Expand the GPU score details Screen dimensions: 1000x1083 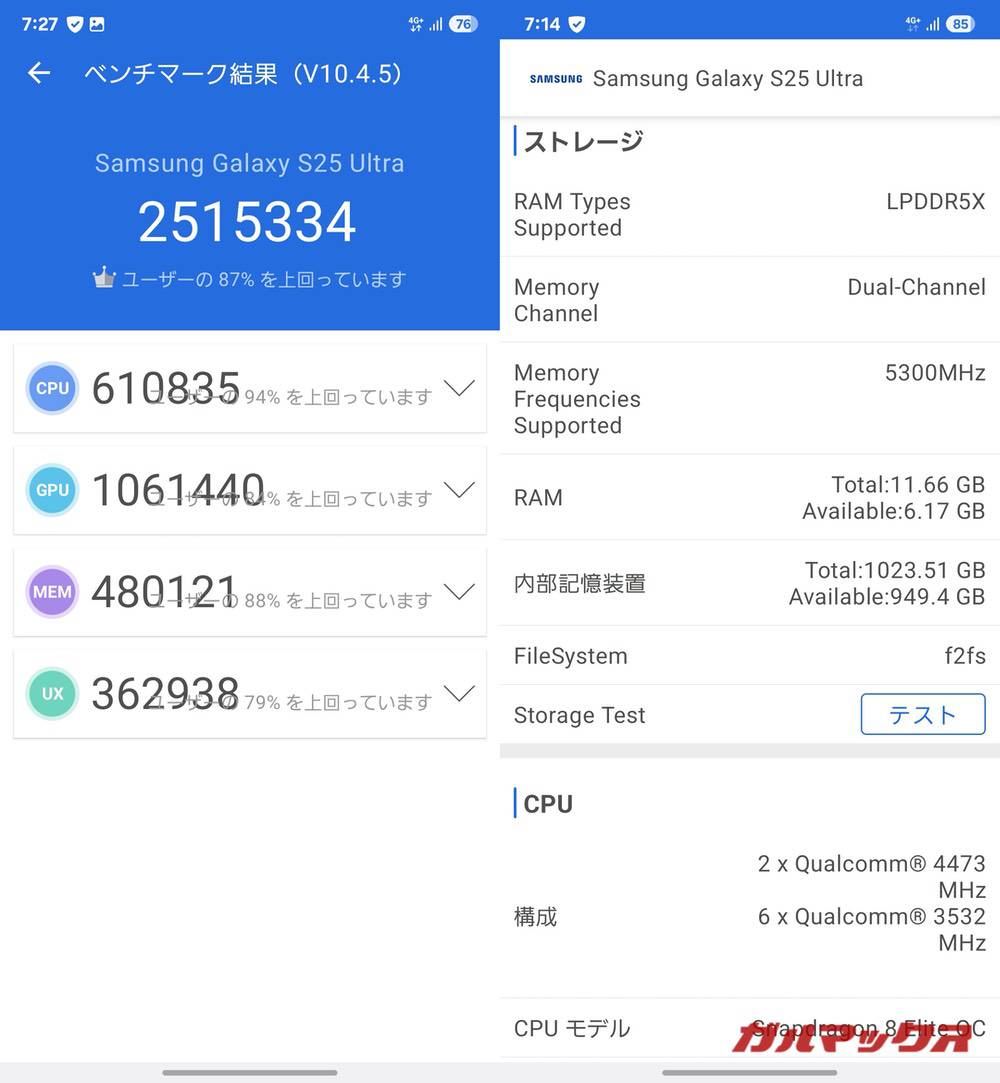tap(459, 490)
